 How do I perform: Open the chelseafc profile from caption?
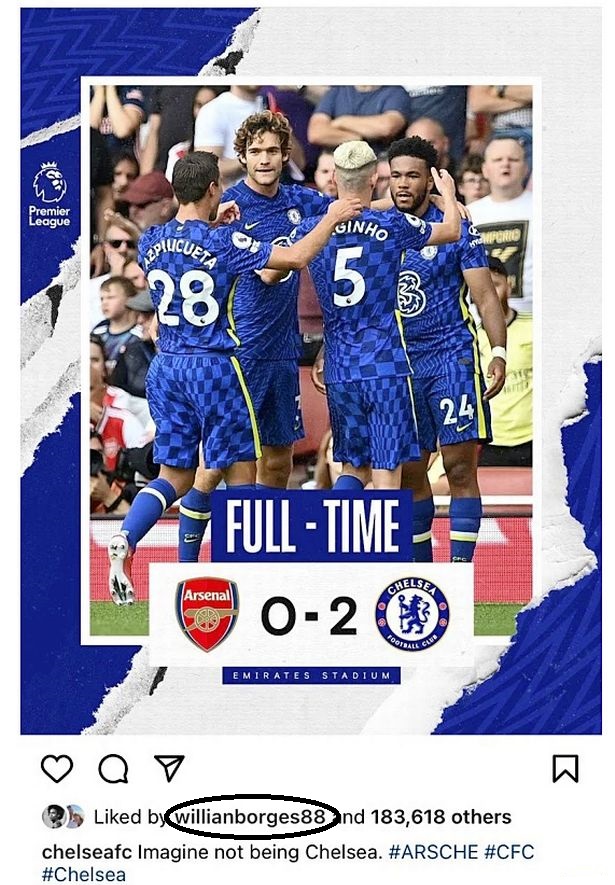pyautogui.click(x=86, y=852)
